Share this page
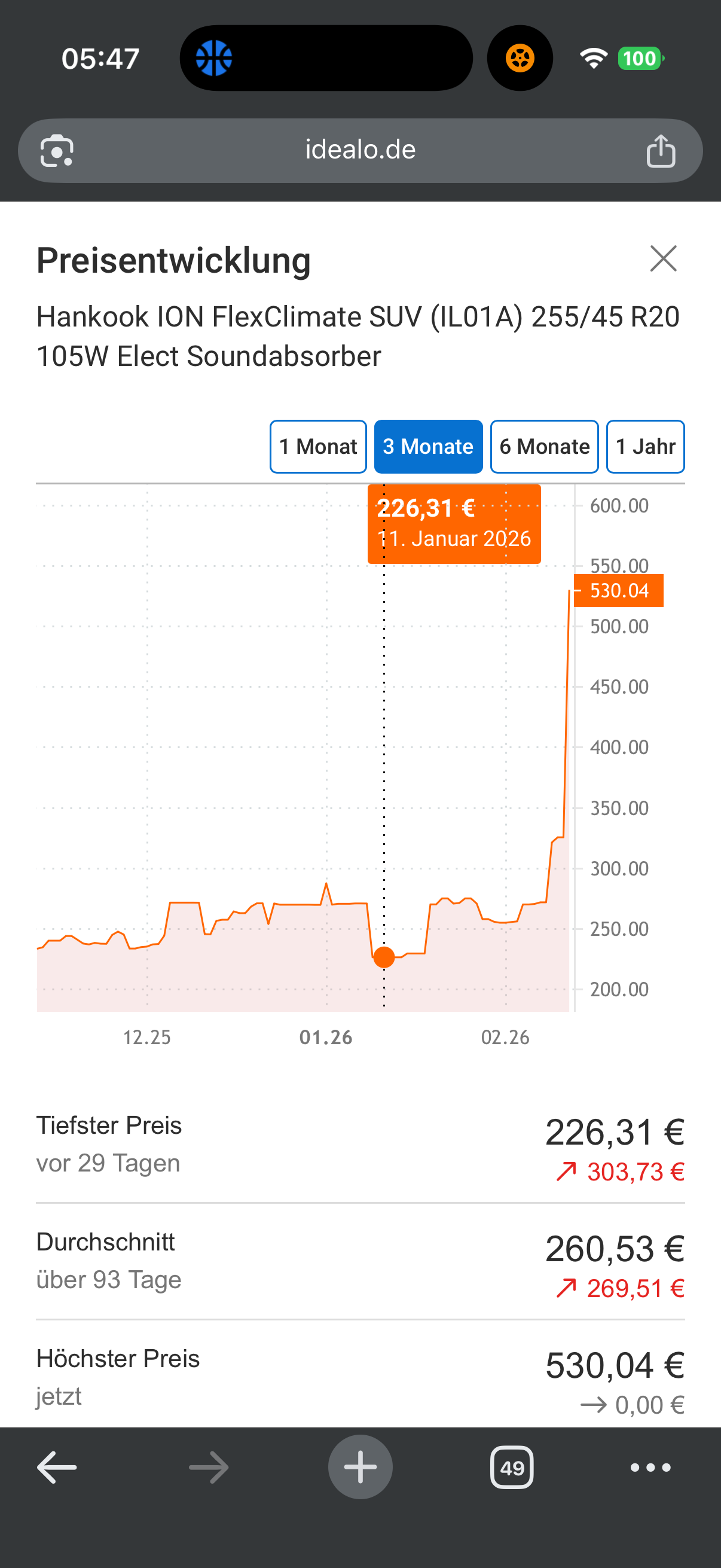 660,151
